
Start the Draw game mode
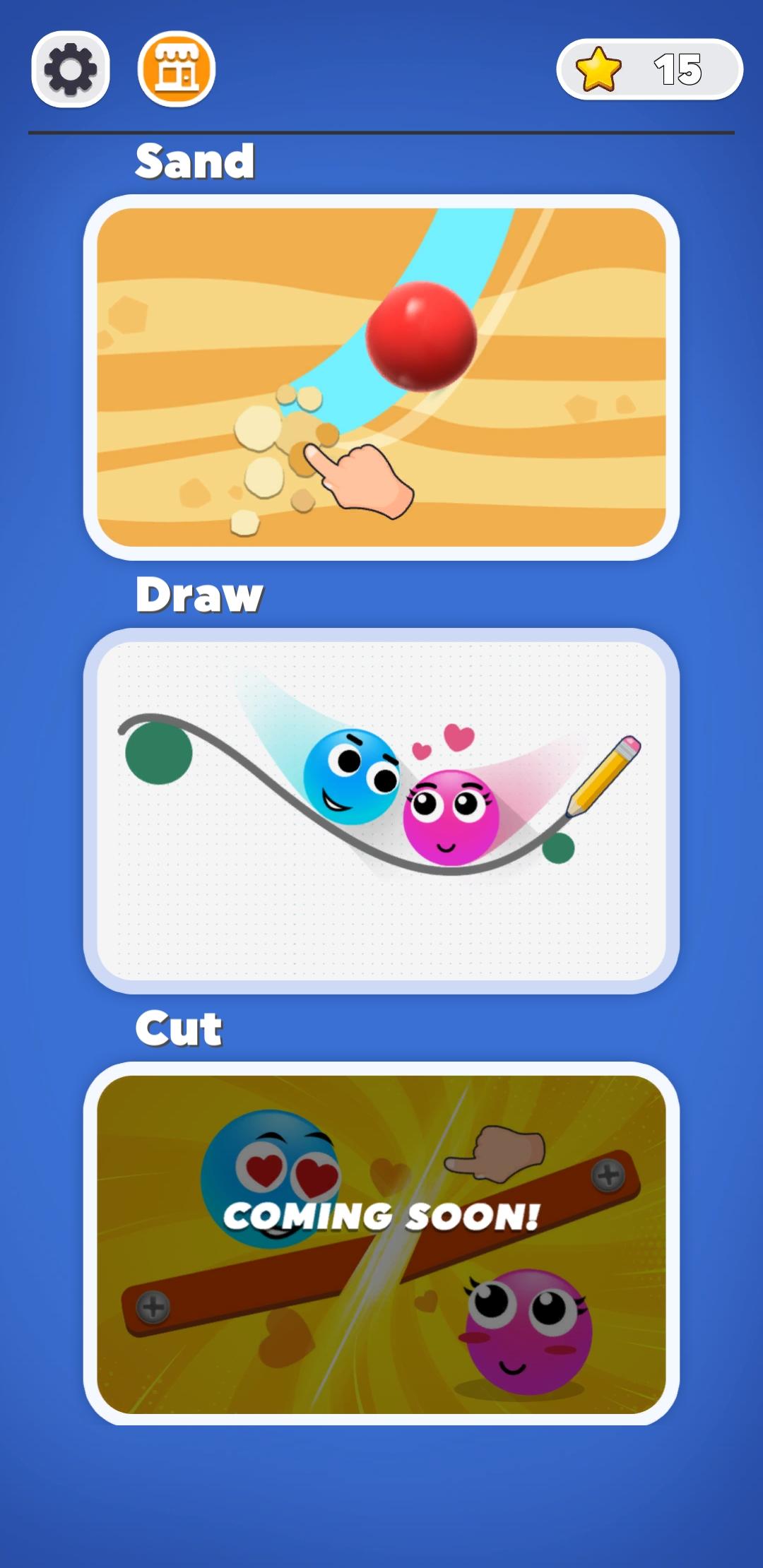[x=381, y=811]
